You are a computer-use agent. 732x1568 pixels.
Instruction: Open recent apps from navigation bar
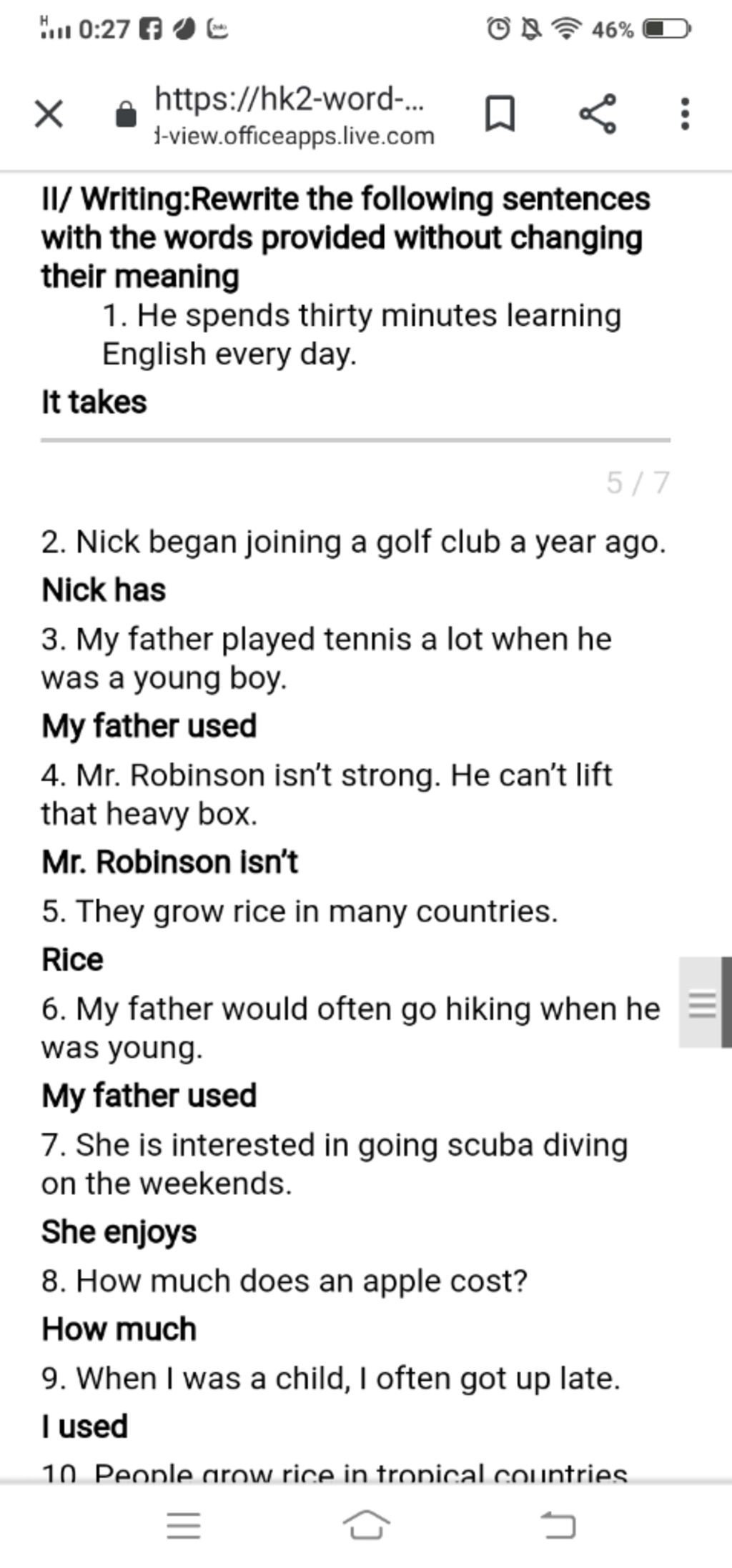point(184,1525)
